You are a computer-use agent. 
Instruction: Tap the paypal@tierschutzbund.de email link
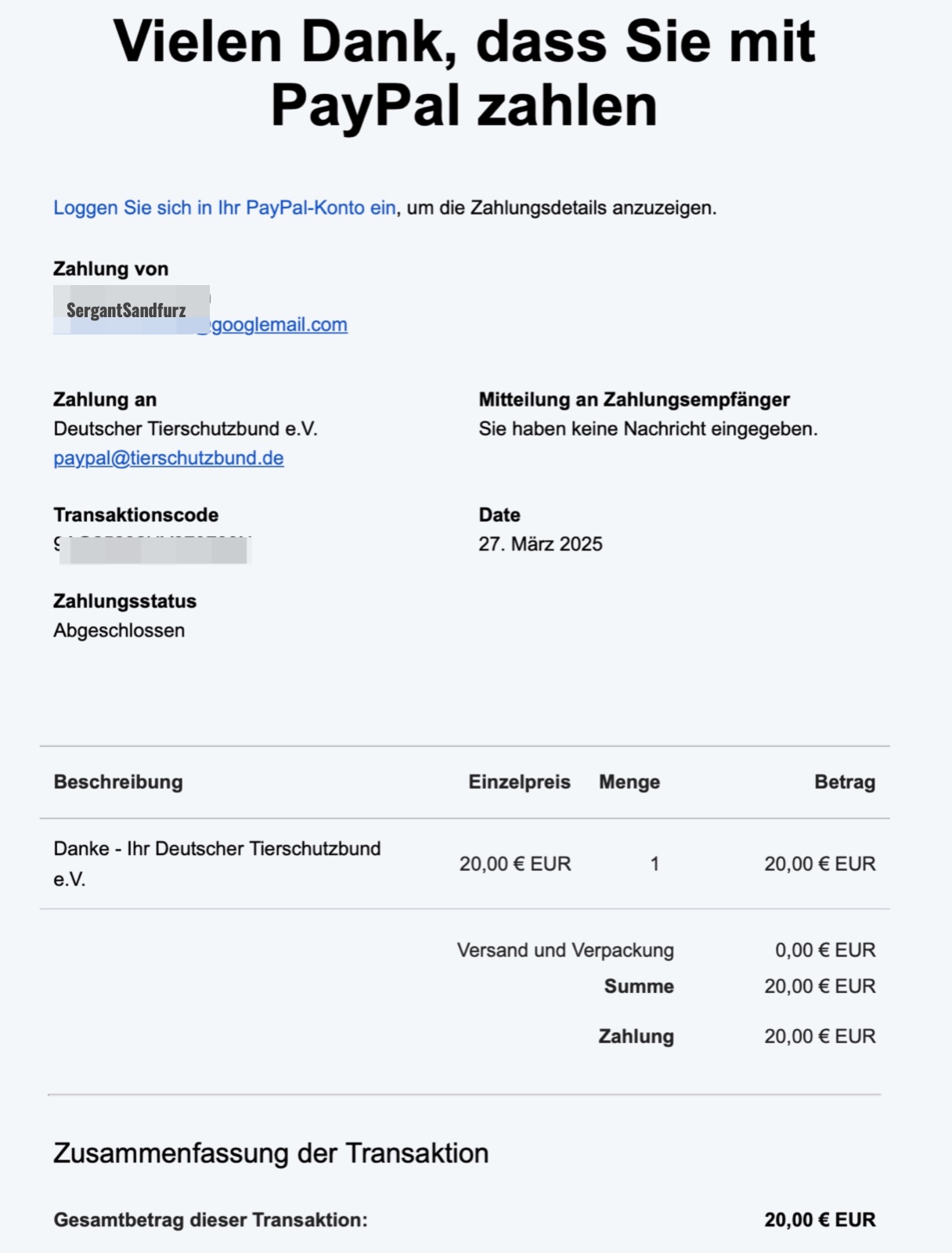click(168, 458)
